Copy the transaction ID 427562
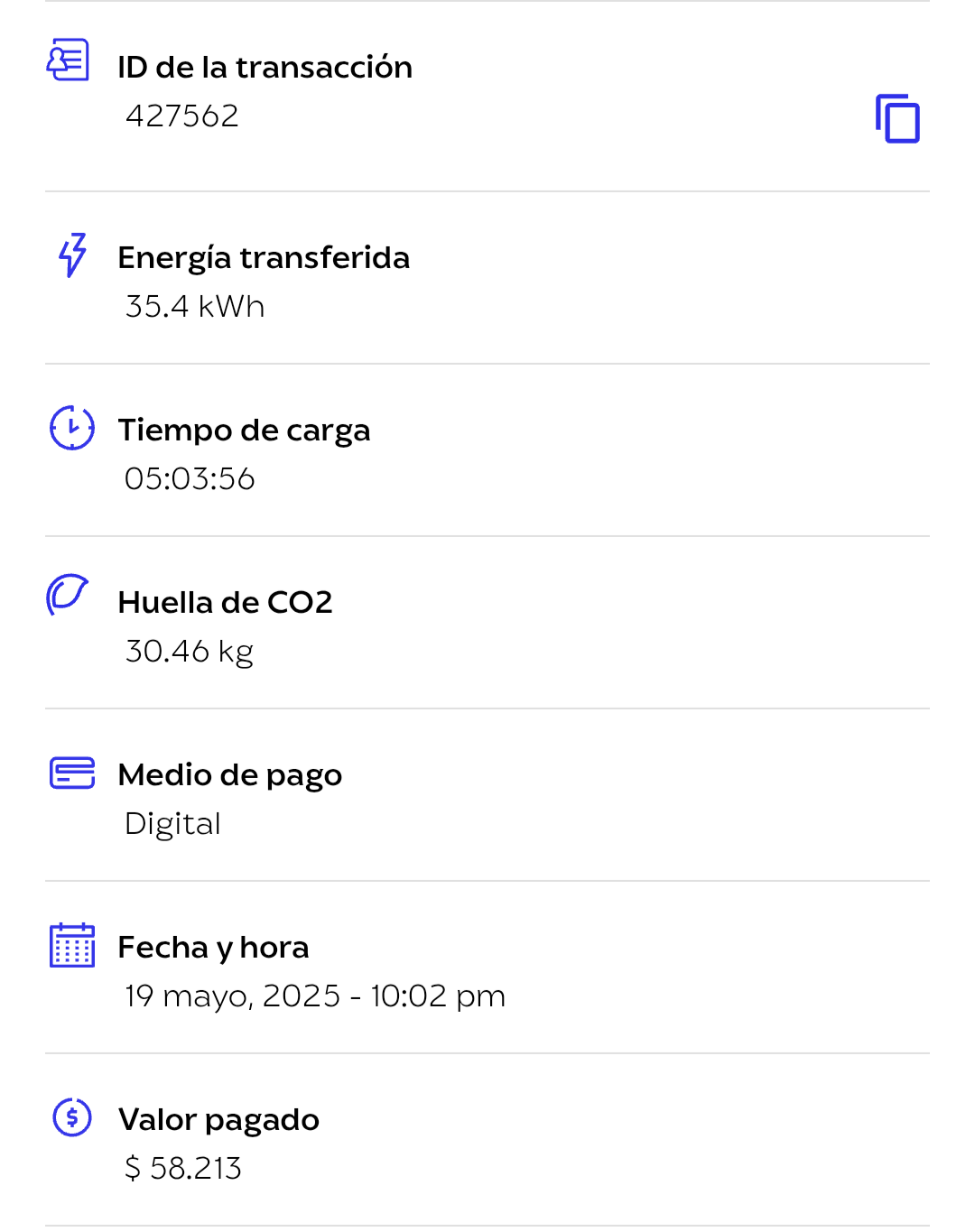 (897, 118)
